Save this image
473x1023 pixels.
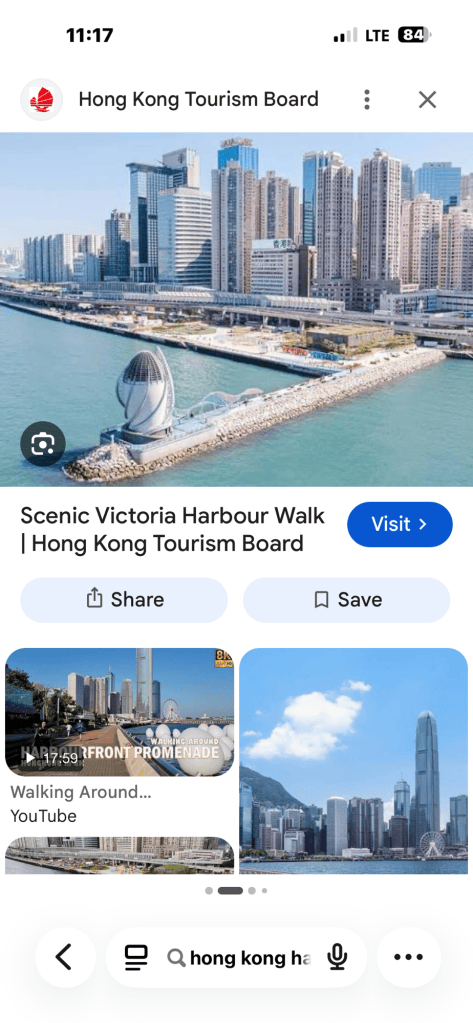[x=346, y=600]
